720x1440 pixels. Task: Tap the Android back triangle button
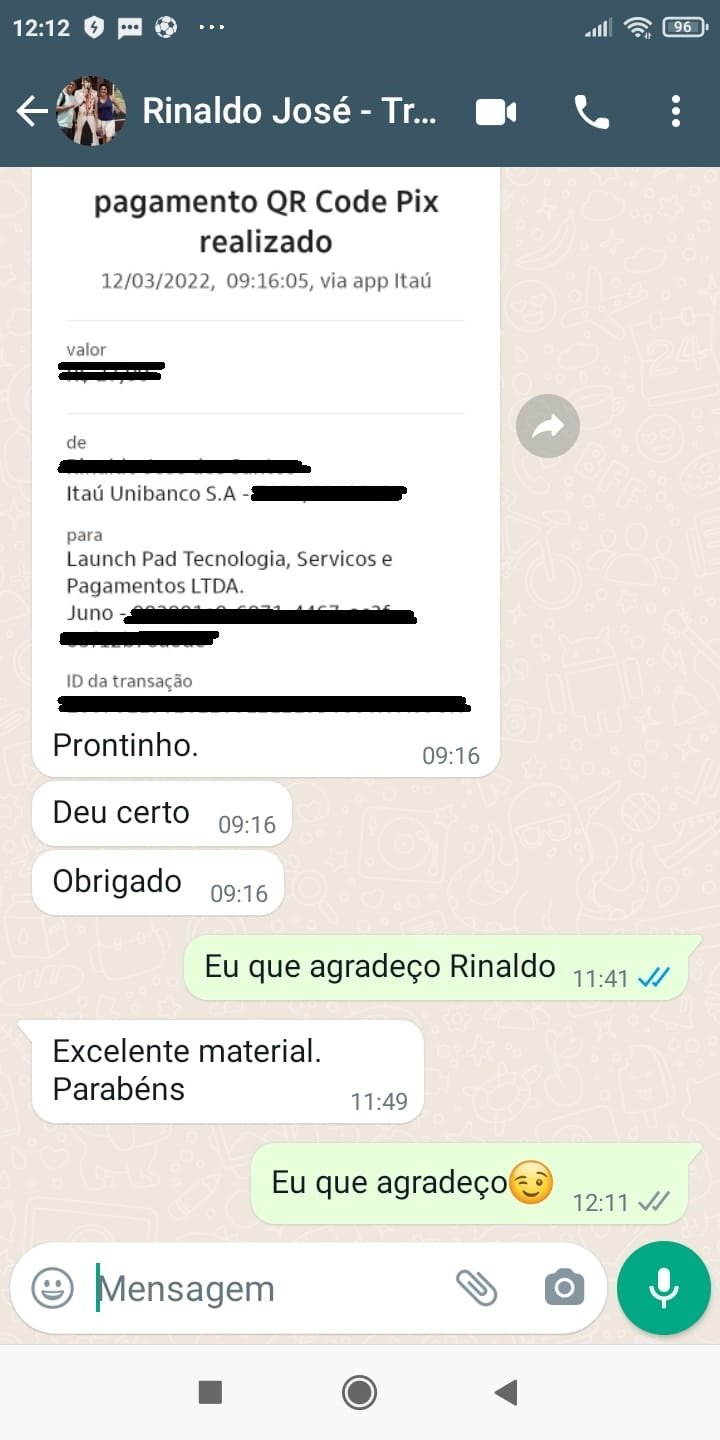click(506, 1391)
